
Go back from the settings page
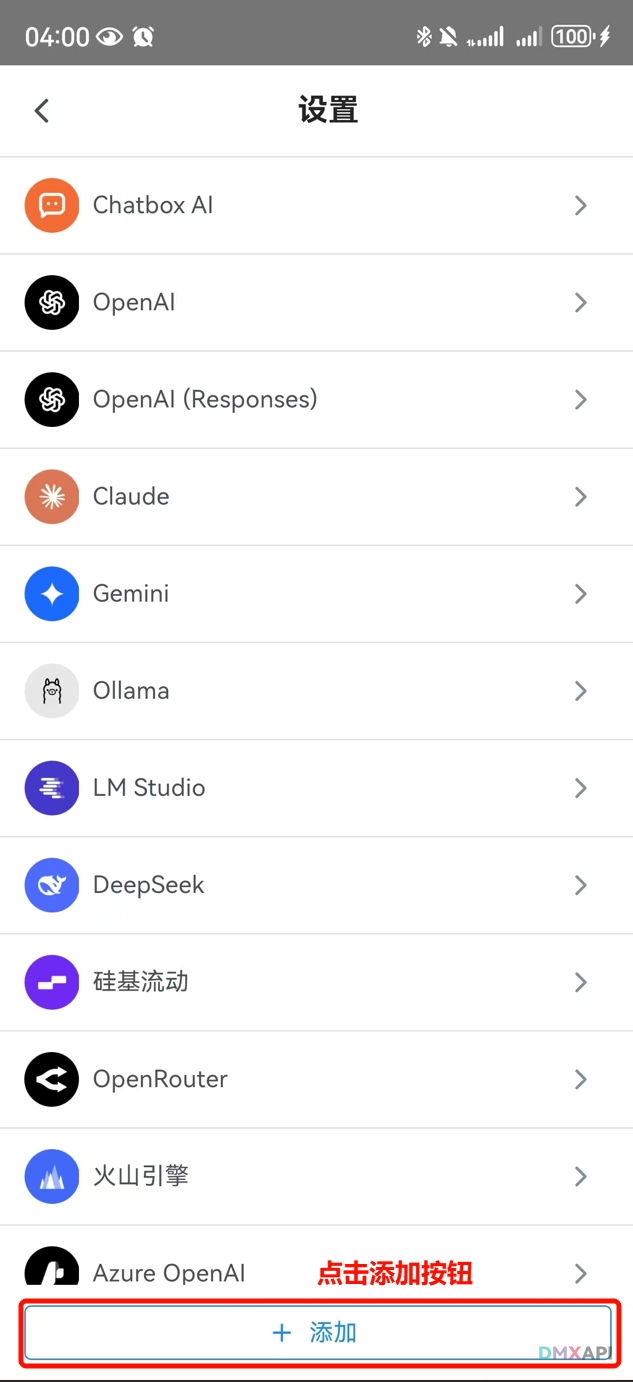(42, 110)
